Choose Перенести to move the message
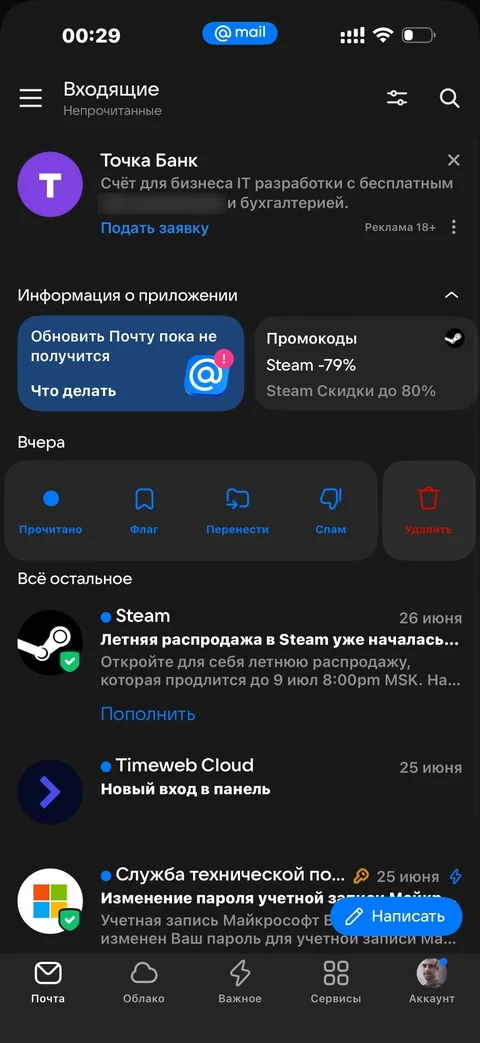Viewport: 480px width, 1043px height. (237, 511)
